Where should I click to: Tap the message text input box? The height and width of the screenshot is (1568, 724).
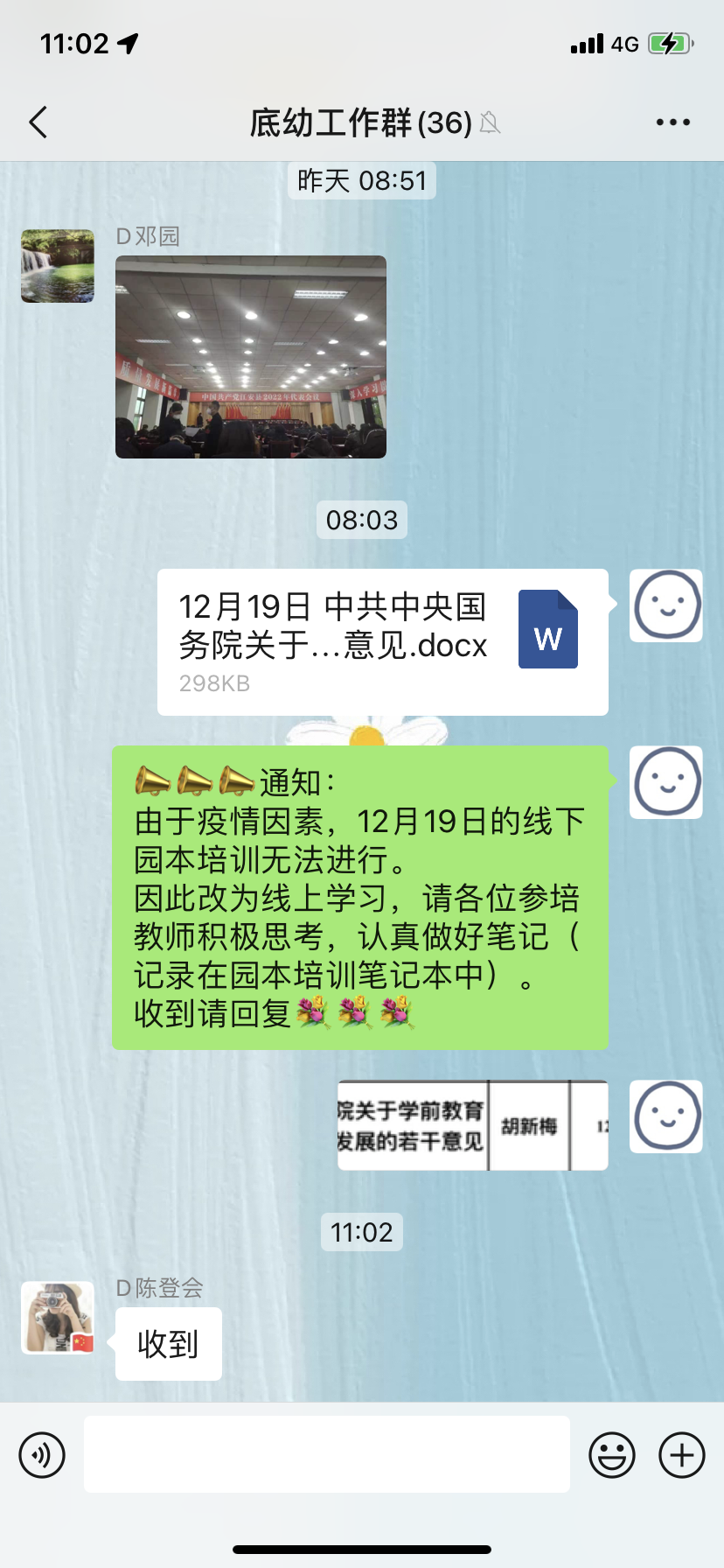pos(326,1454)
